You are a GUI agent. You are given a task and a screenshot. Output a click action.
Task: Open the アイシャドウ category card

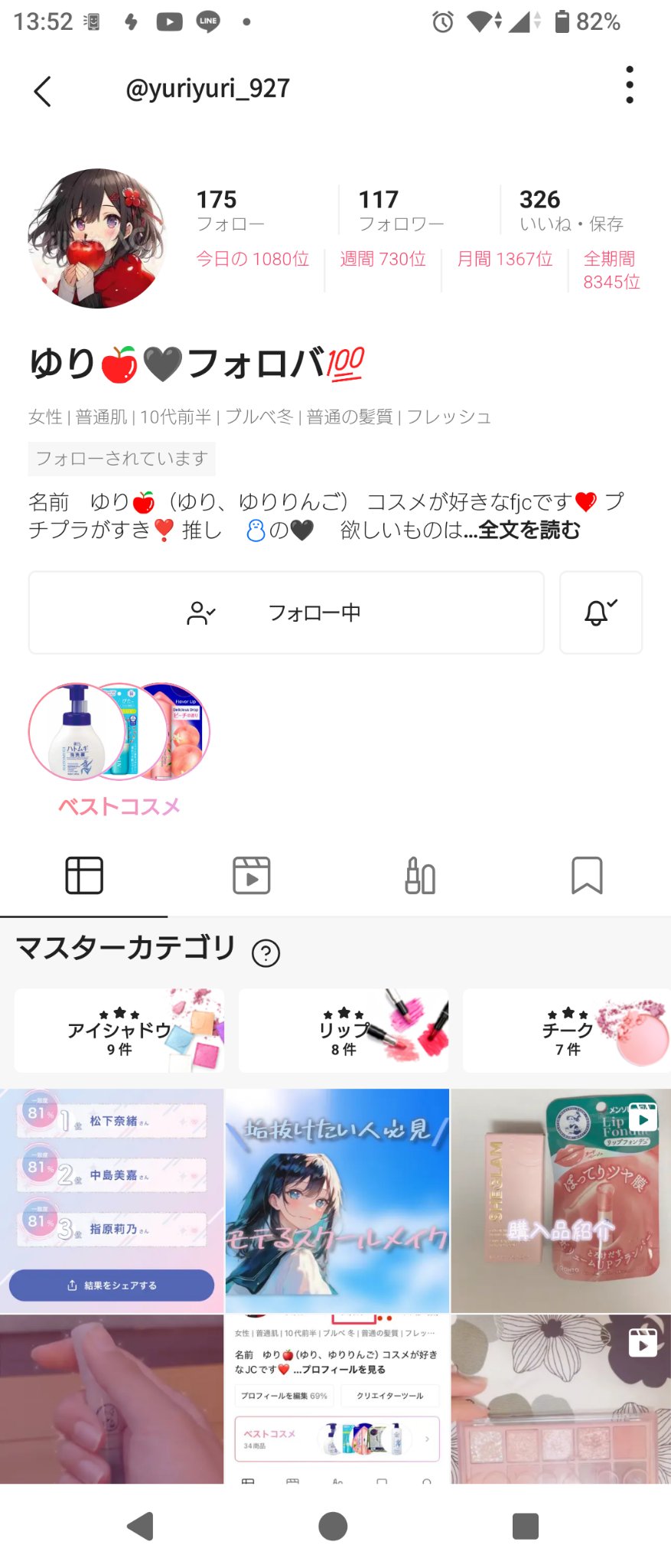[x=118, y=1030]
